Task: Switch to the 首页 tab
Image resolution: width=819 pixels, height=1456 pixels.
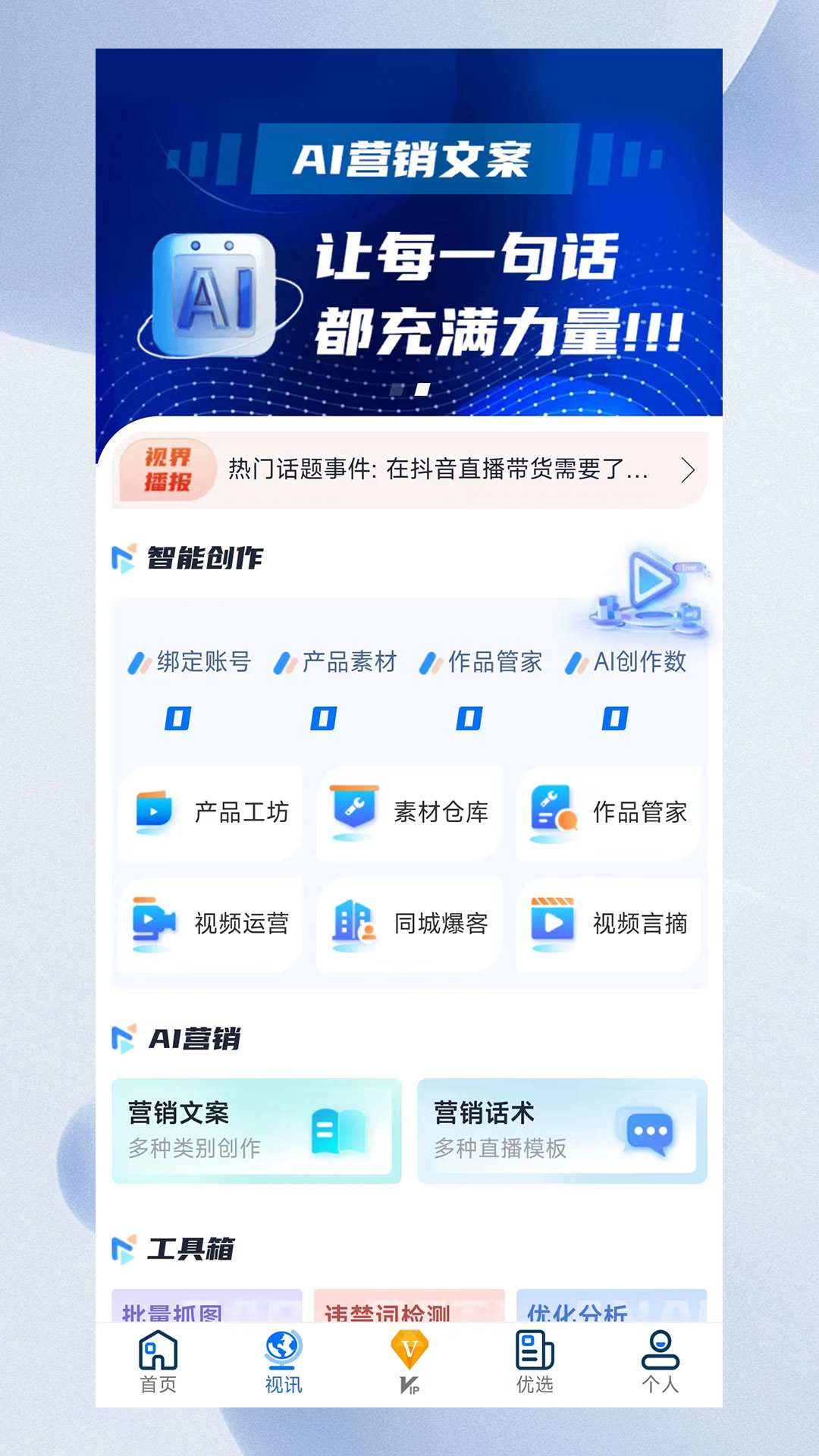Action: pyautogui.click(x=158, y=1363)
